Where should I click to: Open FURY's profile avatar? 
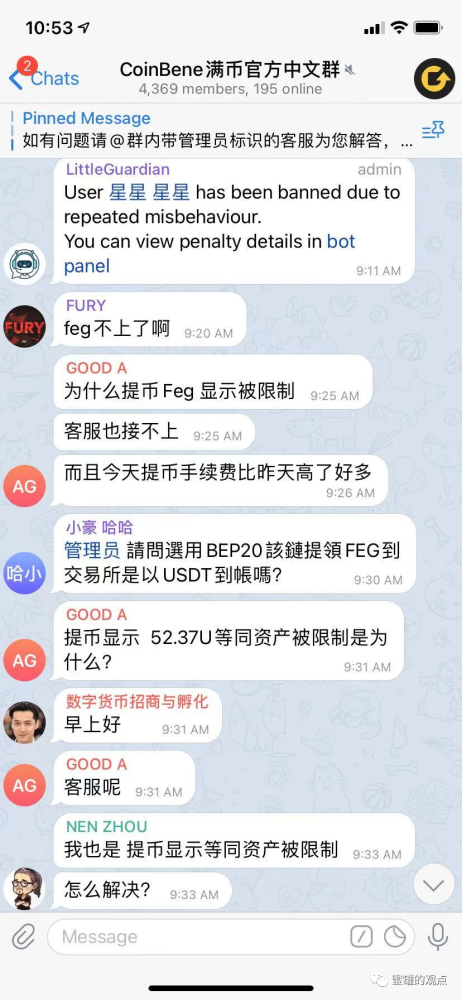pyautogui.click(x=24, y=327)
